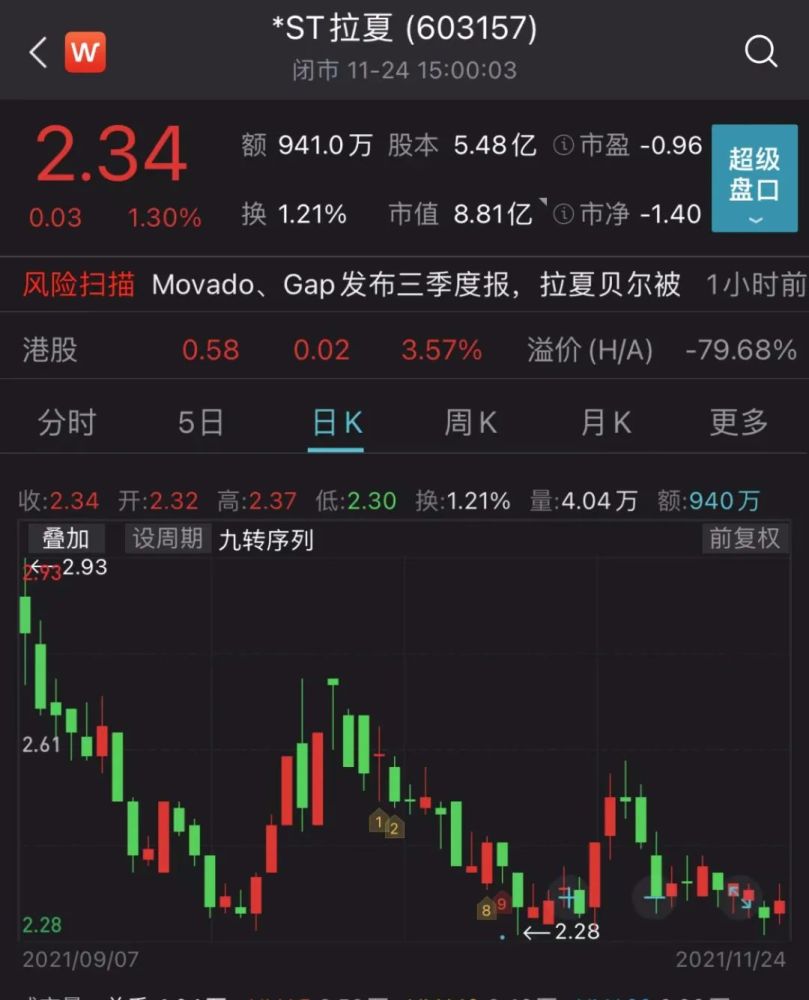Open 更多 chart period options
This screenshot has width=809, height=1000.
click(739, 423)
